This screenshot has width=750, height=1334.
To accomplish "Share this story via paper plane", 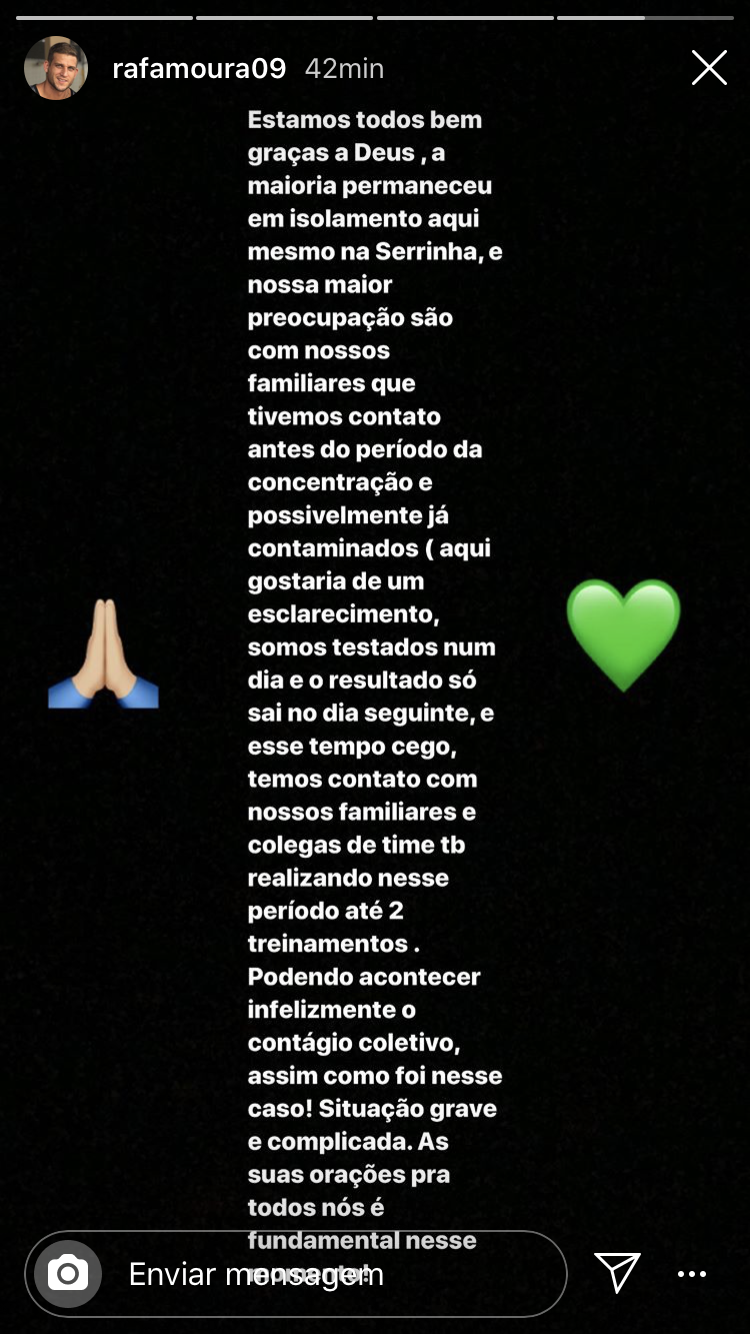I will point(617,1273).
